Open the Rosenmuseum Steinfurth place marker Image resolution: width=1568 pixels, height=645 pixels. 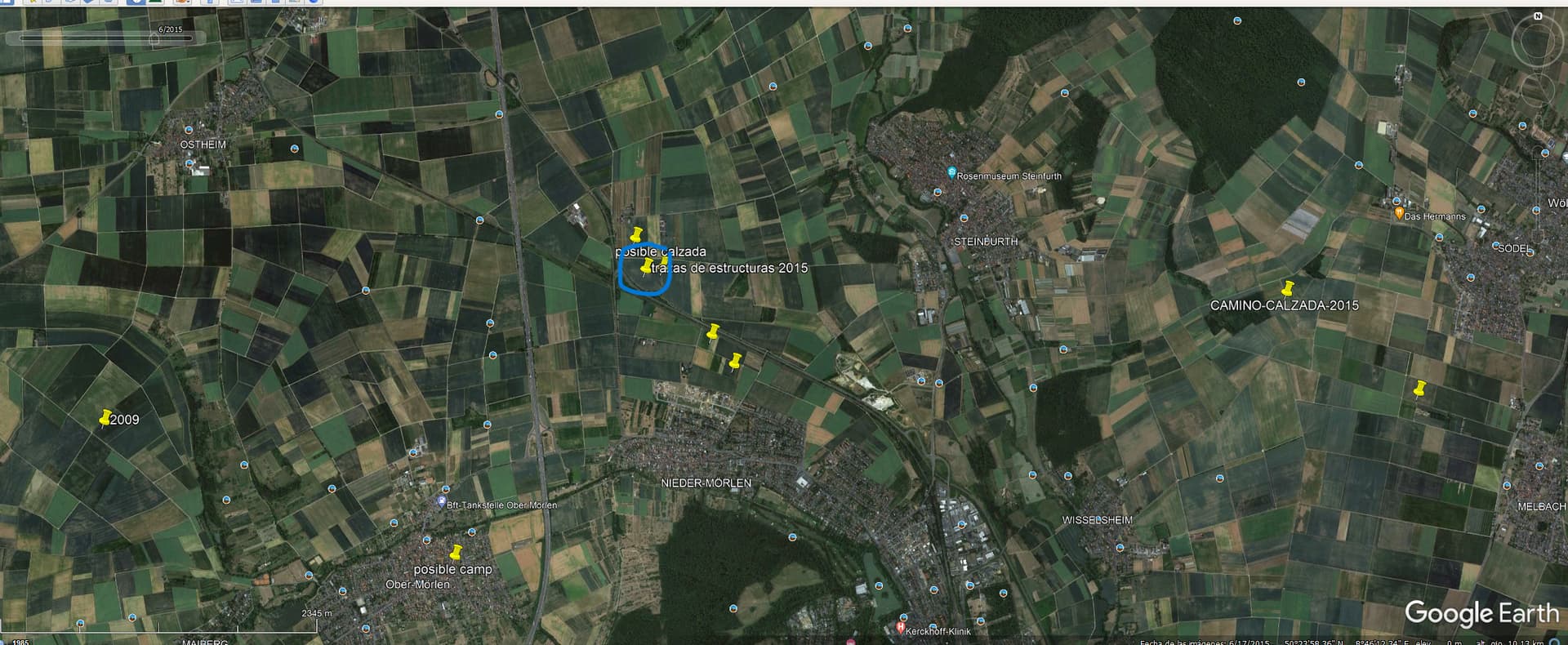(x=951, y=173)
